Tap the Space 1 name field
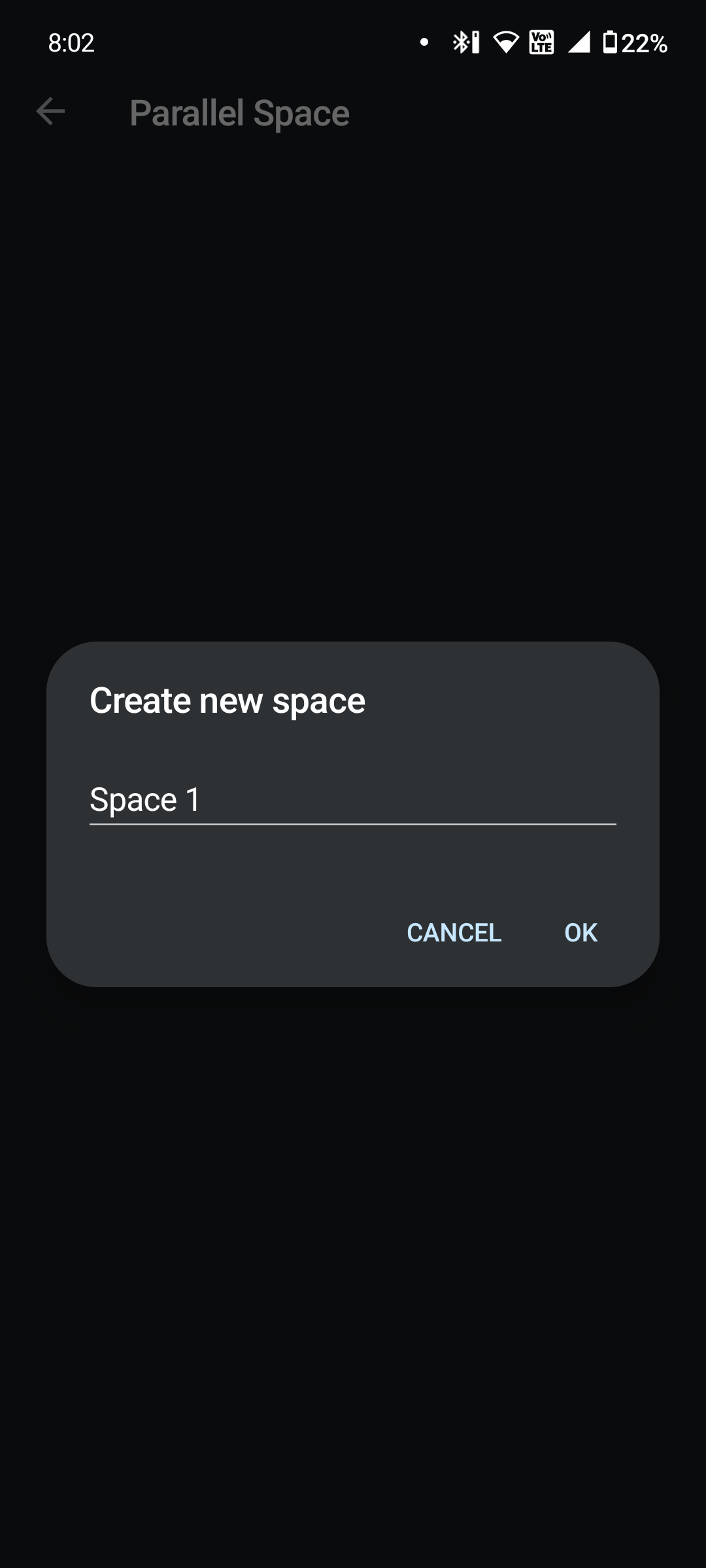Viewport: 706px width, 1568px height. tap(352, 800)
